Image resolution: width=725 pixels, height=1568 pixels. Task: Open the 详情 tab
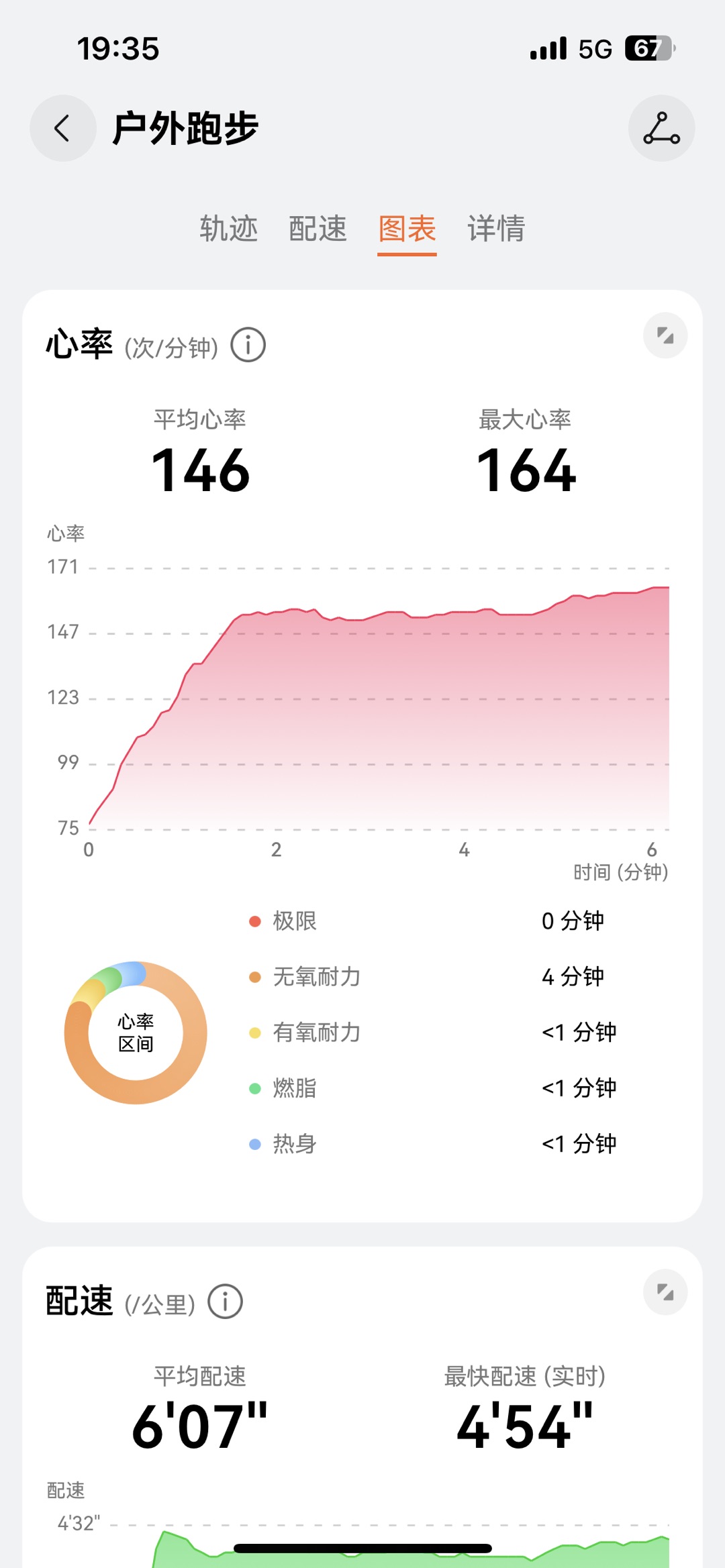(x=496, y=229)
